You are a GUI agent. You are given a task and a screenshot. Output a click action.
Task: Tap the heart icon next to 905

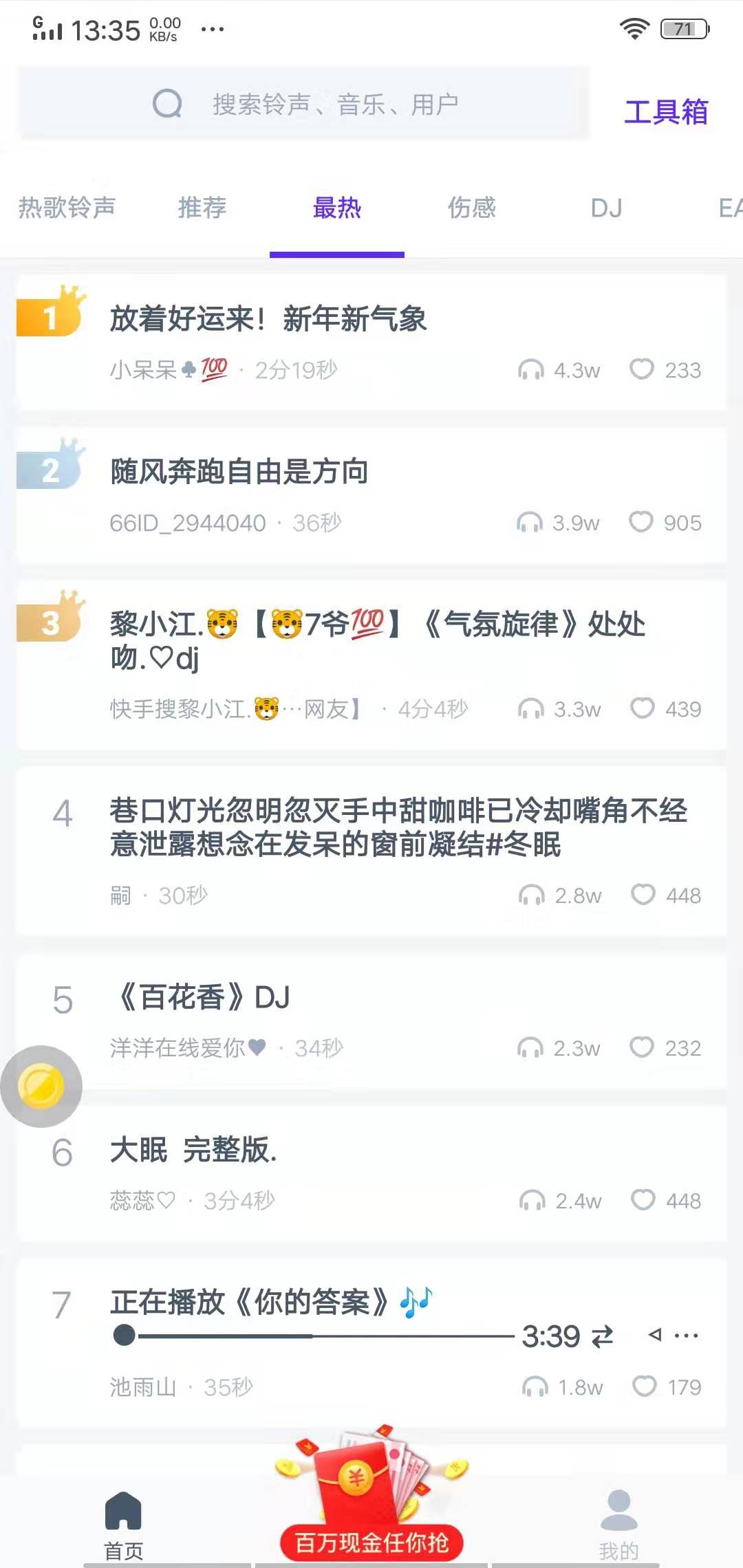click(642, 522)
